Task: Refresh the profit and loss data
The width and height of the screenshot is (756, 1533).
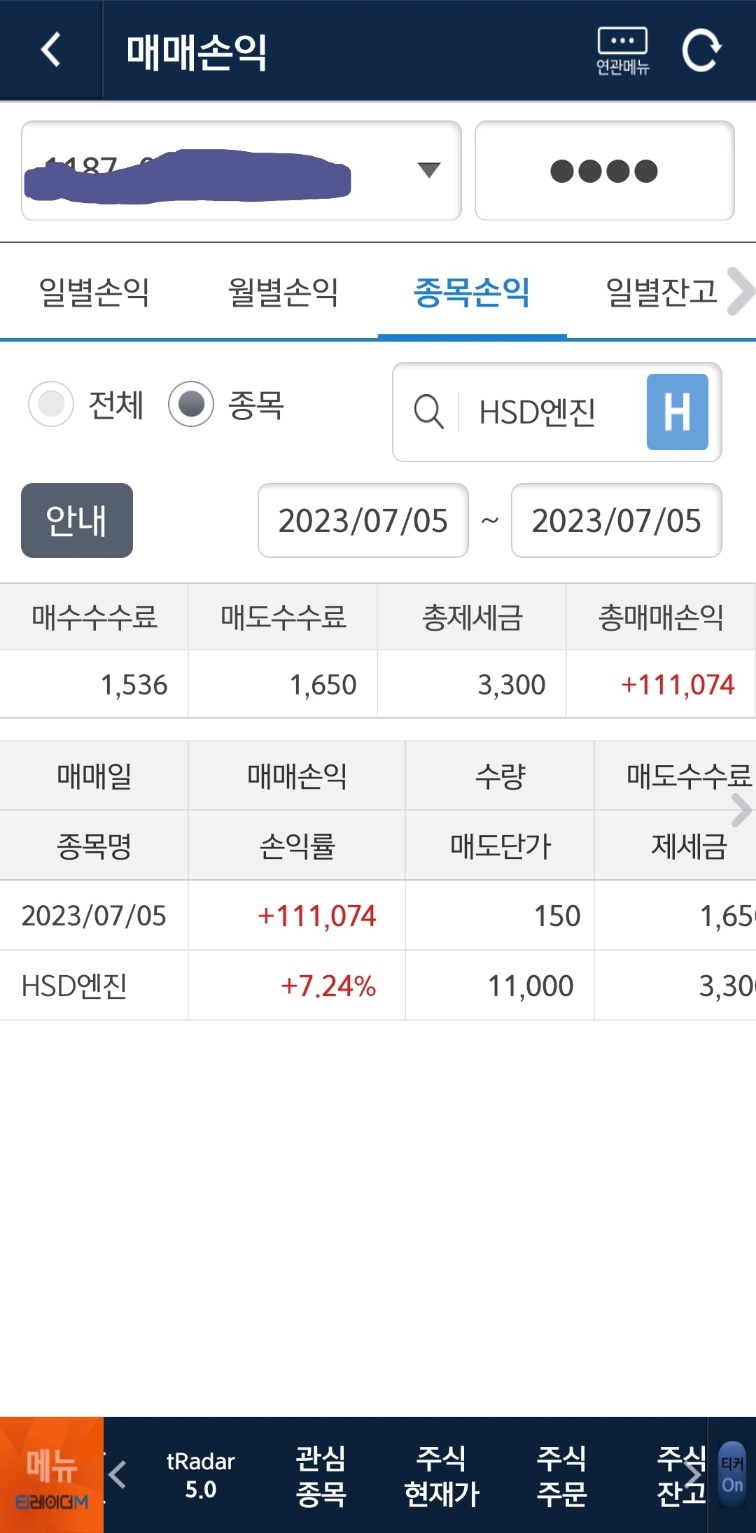Action: pyautogui.click(x=700, y=50)
